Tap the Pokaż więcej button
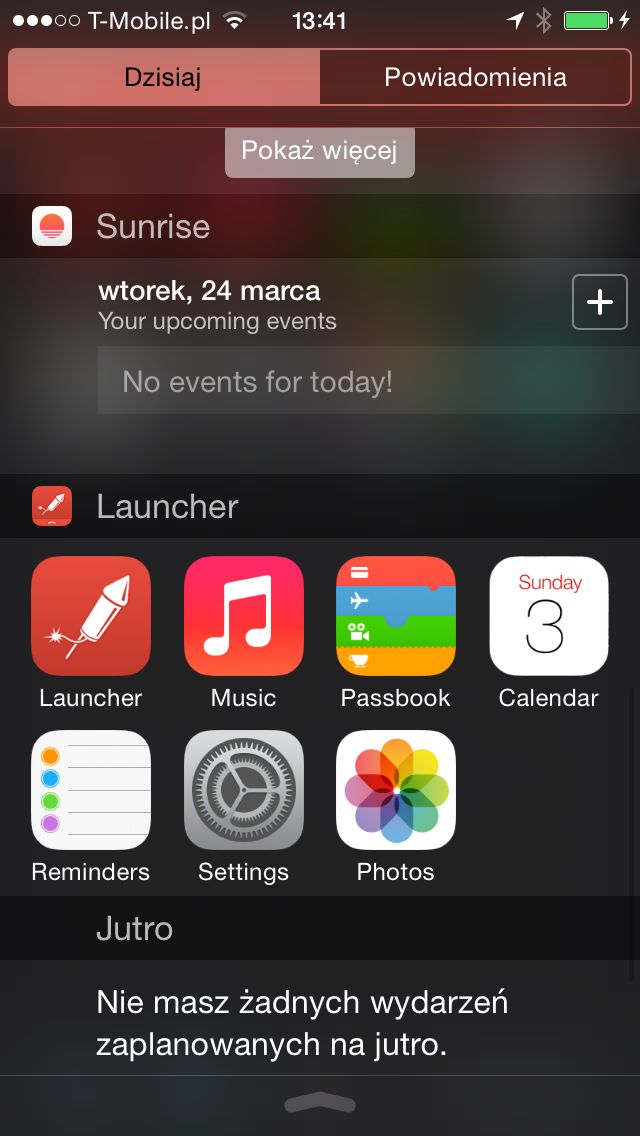 320,151
